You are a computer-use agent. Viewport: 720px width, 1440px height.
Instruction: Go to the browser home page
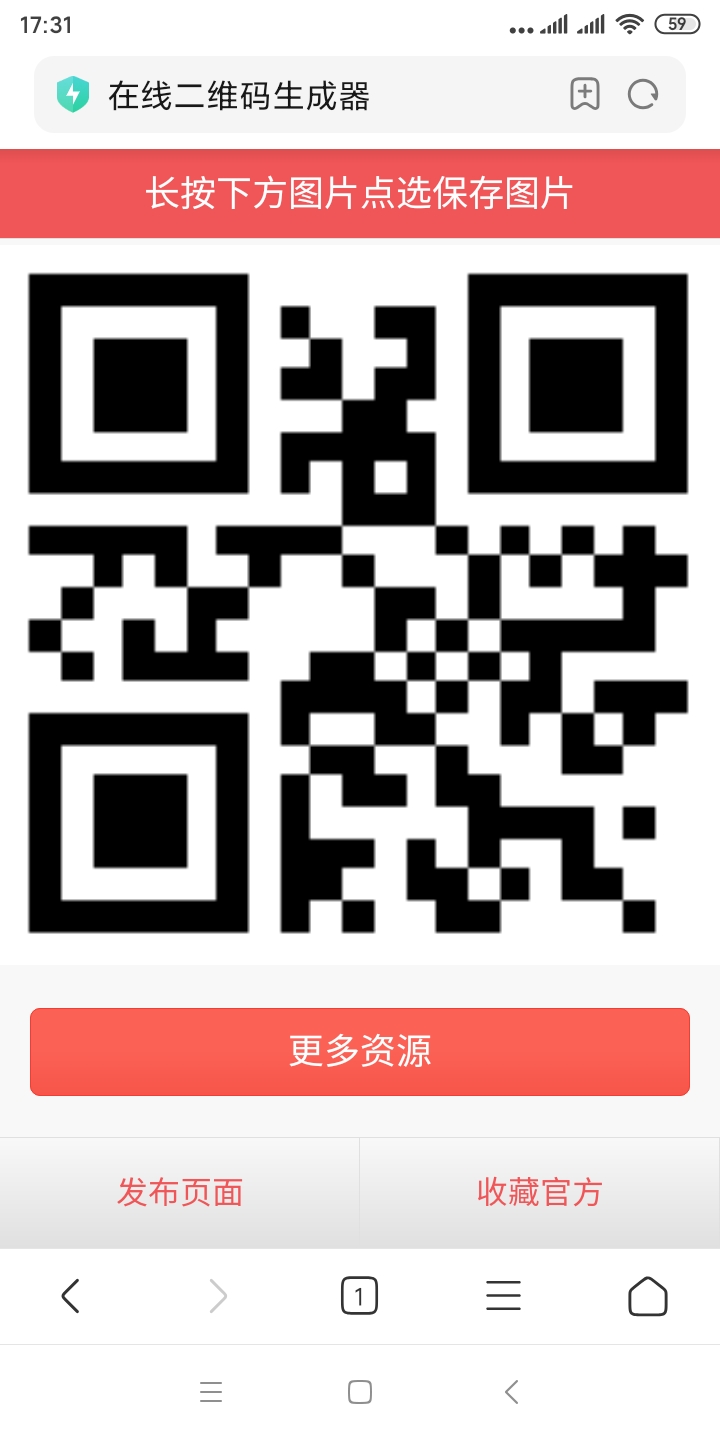[647, 1296]
